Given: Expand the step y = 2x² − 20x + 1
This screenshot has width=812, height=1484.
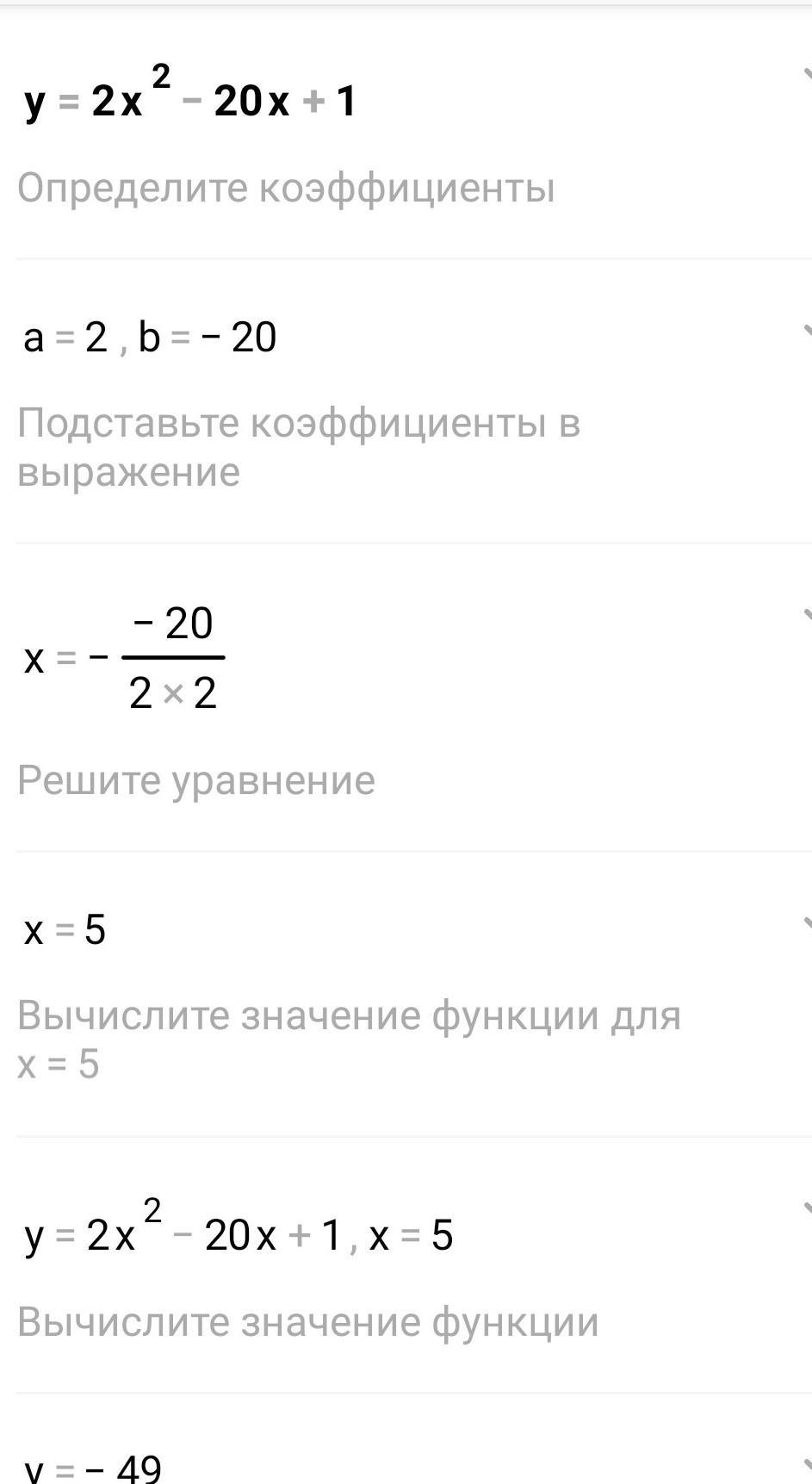Looking at the screenshot, I should point(806,76).
